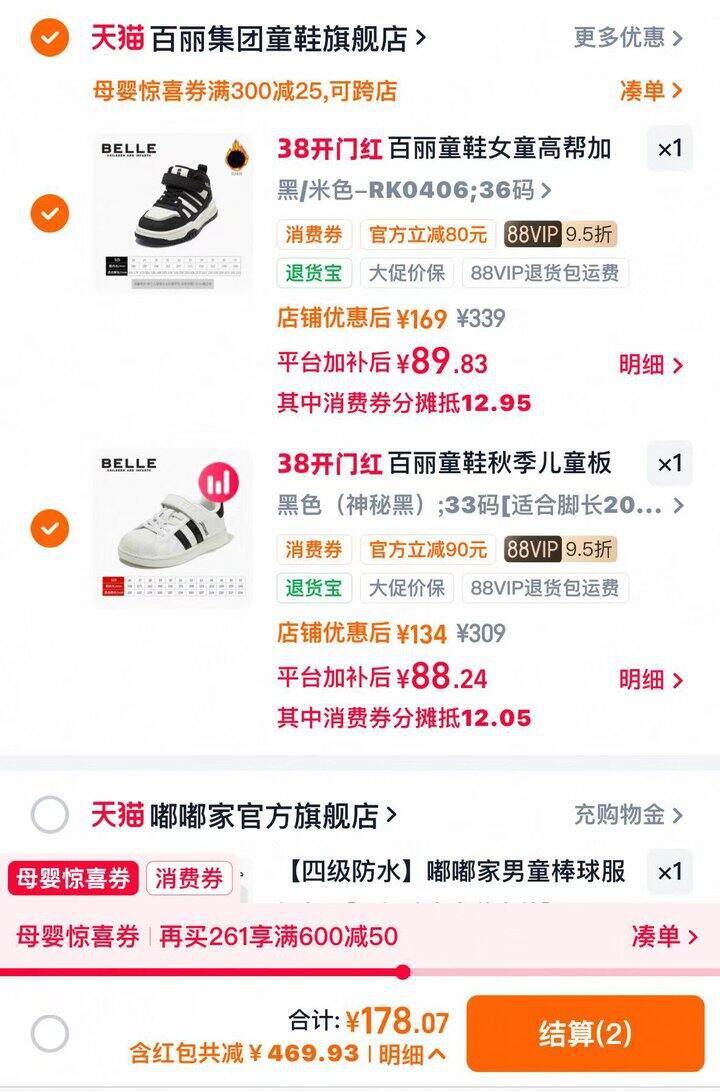The height and width of the screenshot is (1091, 720).
Task: Adjust the ×1 quantity of the 儿童板鞋
Action: click(669, 464)
